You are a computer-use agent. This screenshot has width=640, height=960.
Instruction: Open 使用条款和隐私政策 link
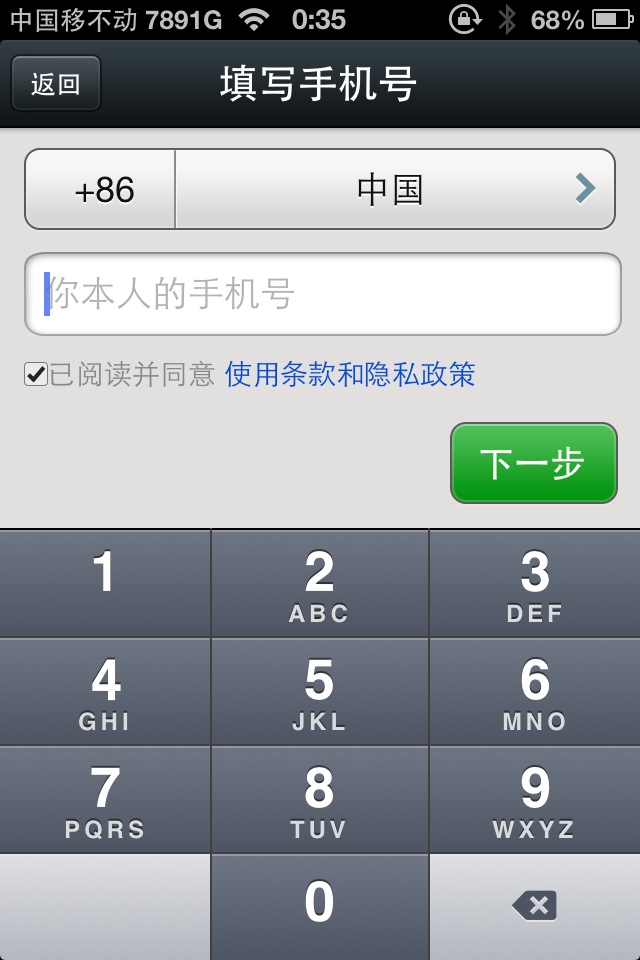pyautogui.click(x=350, y=375)
